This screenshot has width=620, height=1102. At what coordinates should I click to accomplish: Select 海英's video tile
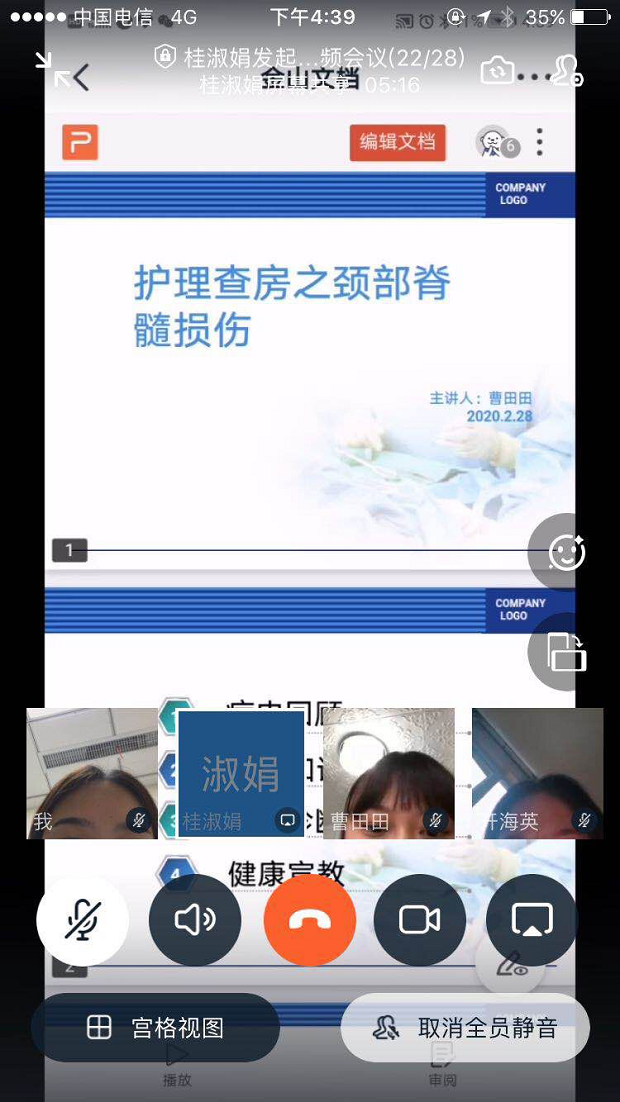coord(537,772)
